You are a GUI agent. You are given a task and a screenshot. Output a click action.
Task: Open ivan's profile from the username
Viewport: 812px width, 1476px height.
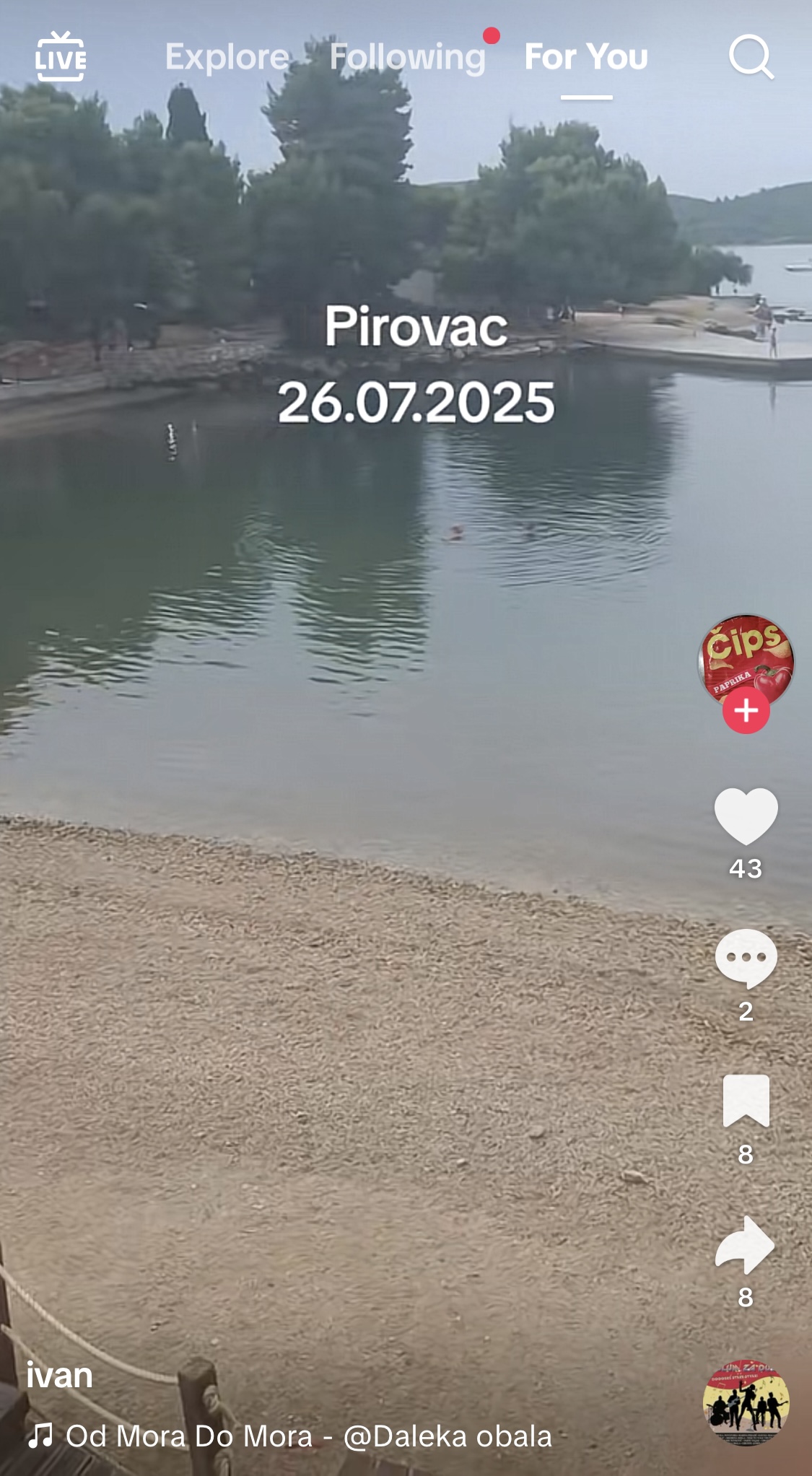pyautogui.click(x=60, y=1375)
